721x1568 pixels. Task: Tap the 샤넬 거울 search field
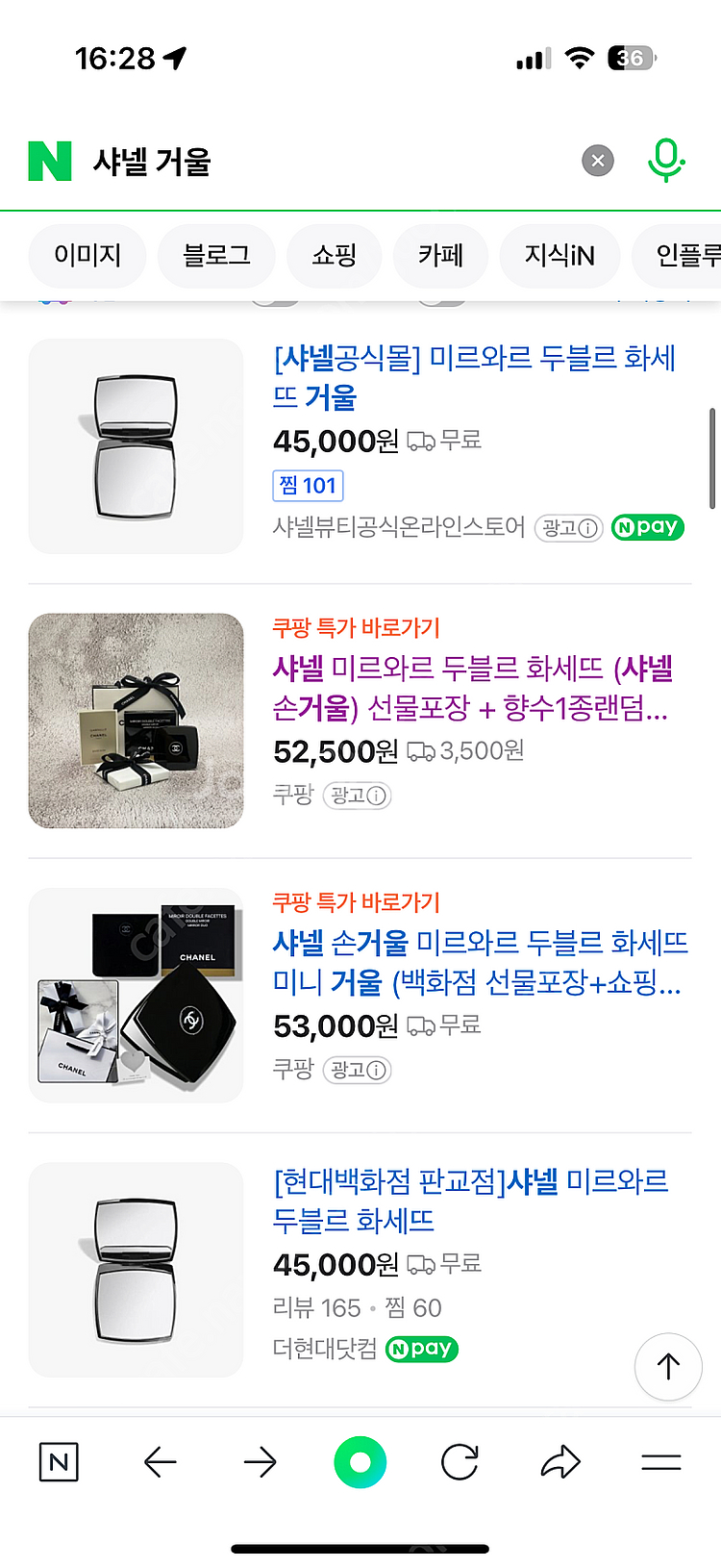tap(327, 162)
